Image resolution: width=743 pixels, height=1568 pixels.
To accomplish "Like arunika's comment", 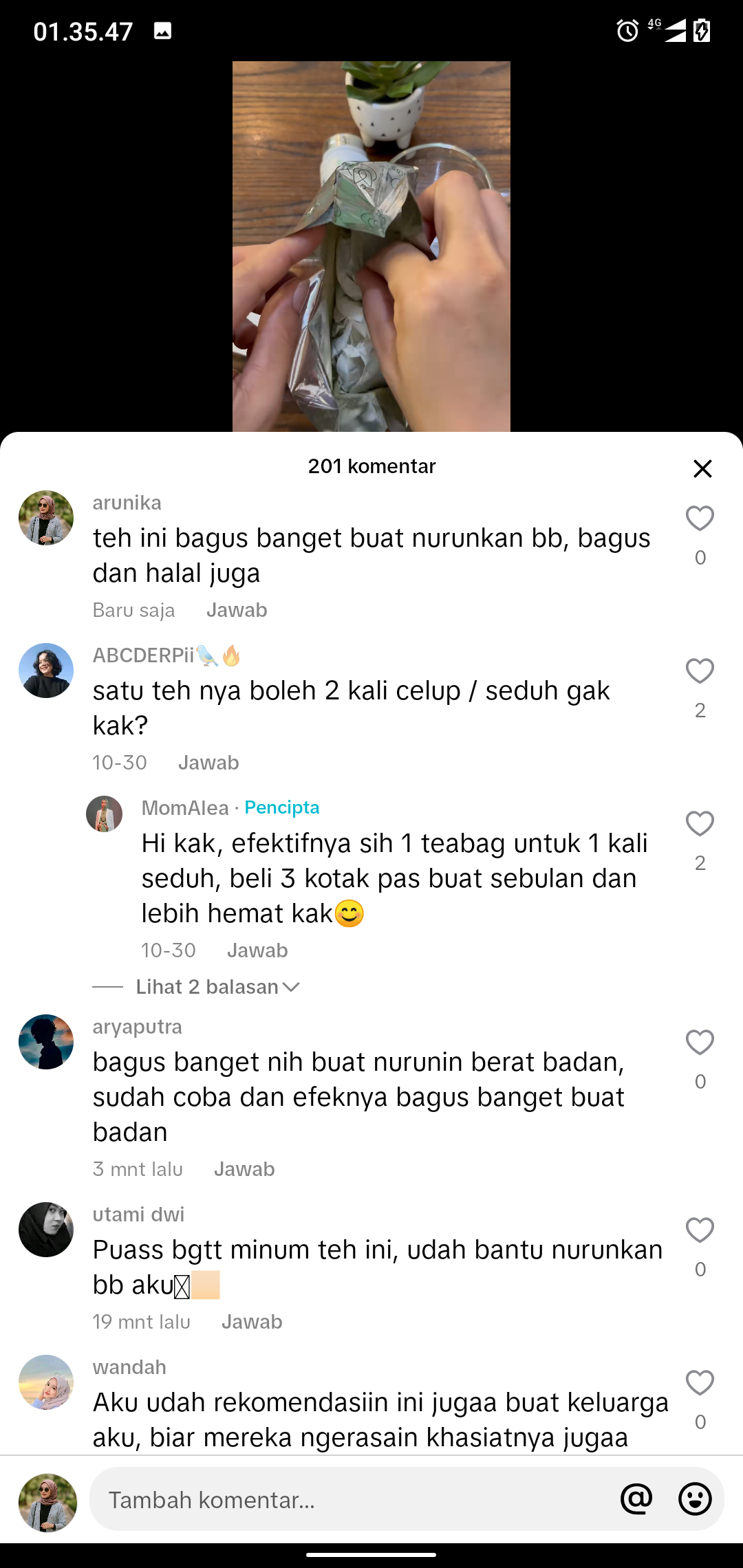I will (700, 519).
